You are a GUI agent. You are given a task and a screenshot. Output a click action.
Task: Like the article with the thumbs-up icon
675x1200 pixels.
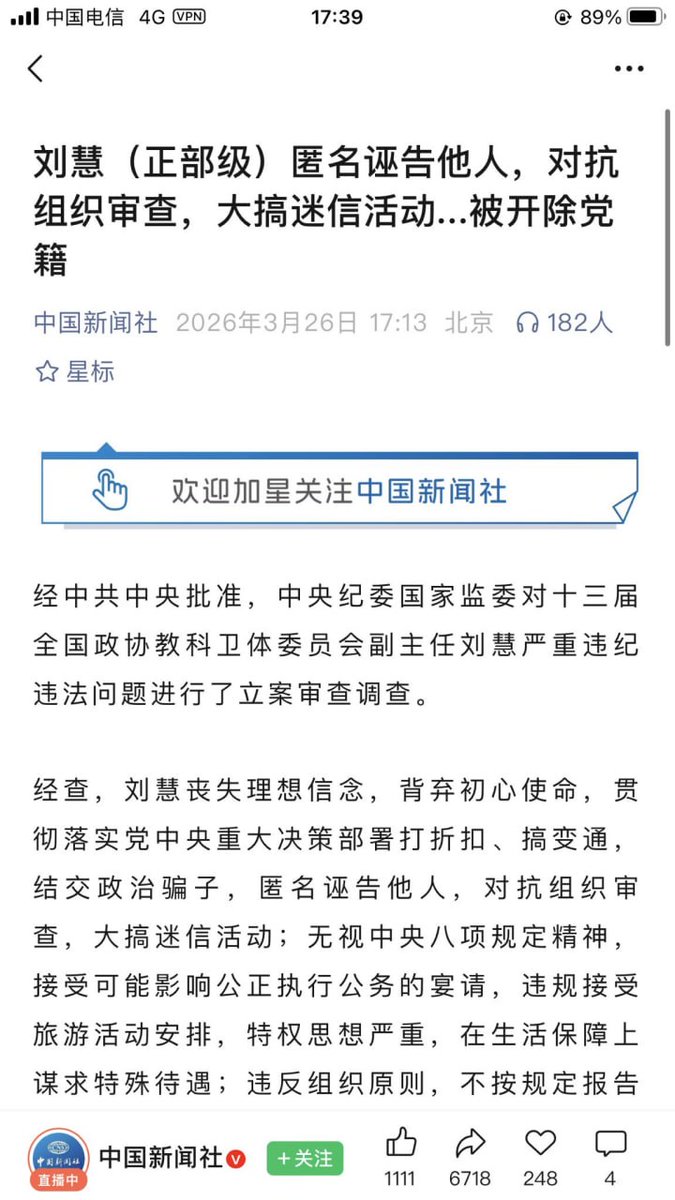pyautogui.click(x=400, y=1143)
